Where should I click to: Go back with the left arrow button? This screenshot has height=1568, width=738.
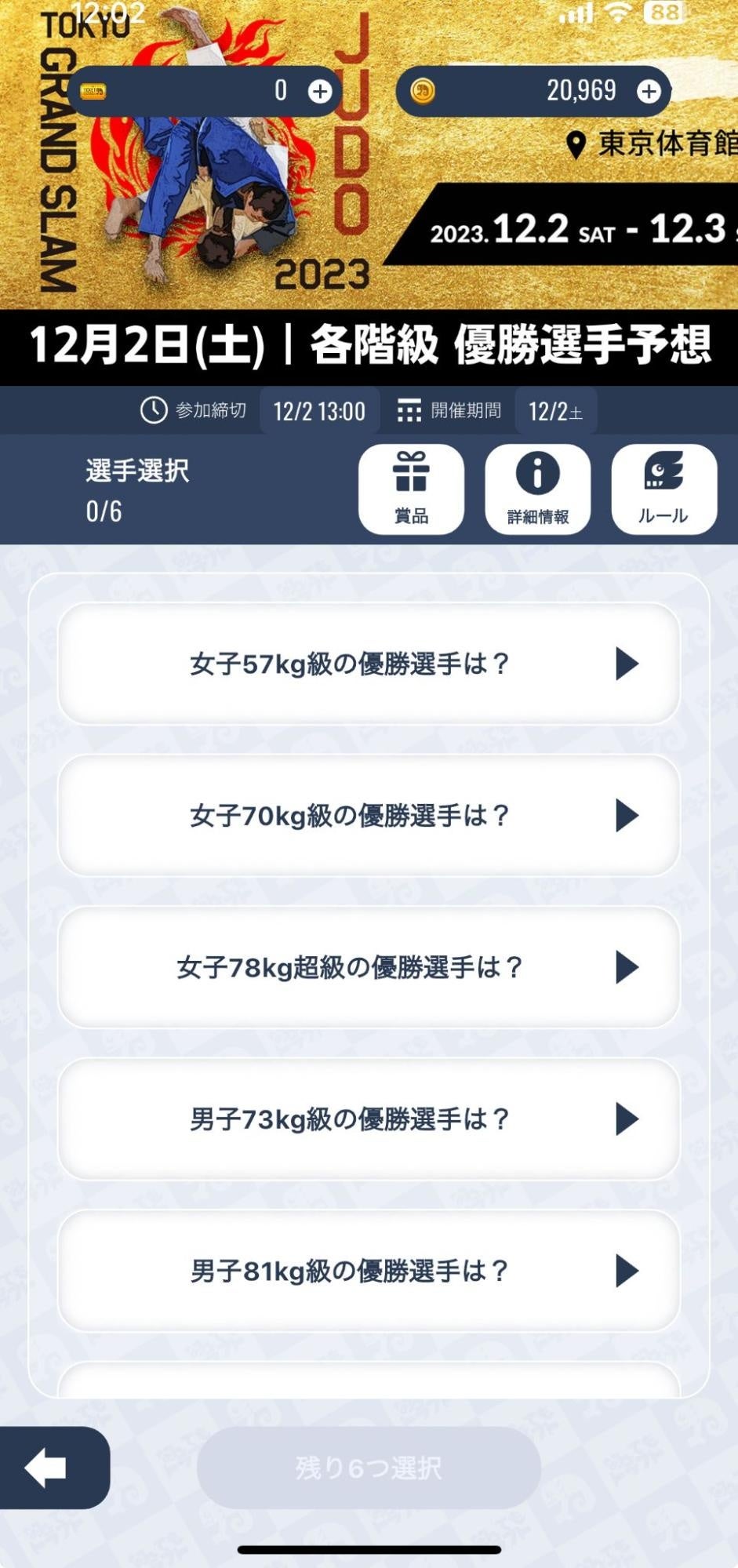coord(49,1468)
